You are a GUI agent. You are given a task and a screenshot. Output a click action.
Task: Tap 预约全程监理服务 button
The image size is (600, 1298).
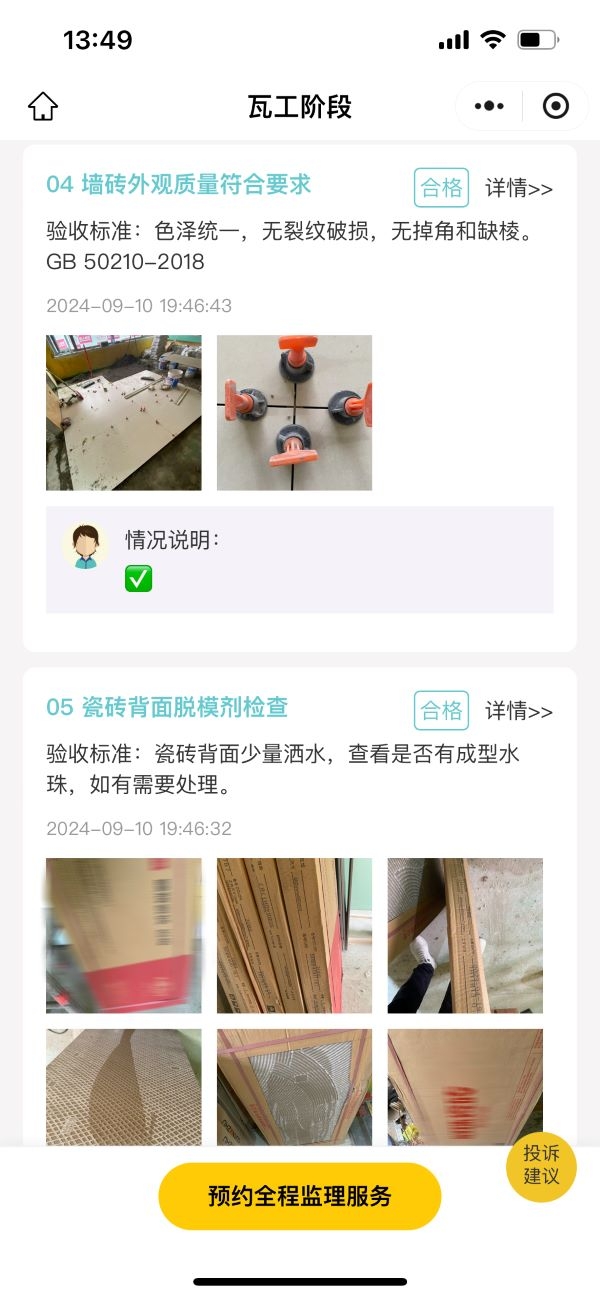coord(299,1196)
